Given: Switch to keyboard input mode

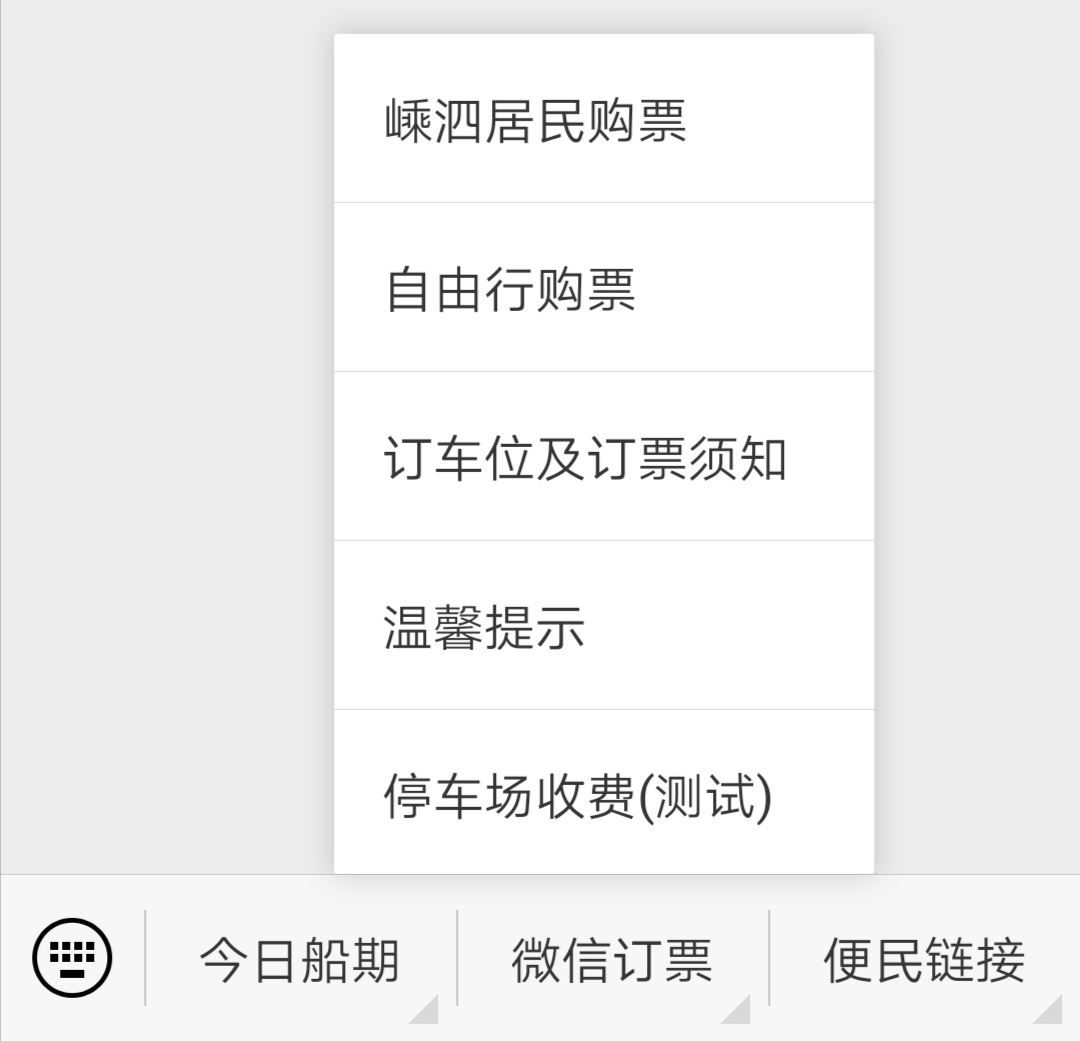Looking at the screenshot, I should pos(72,958).
